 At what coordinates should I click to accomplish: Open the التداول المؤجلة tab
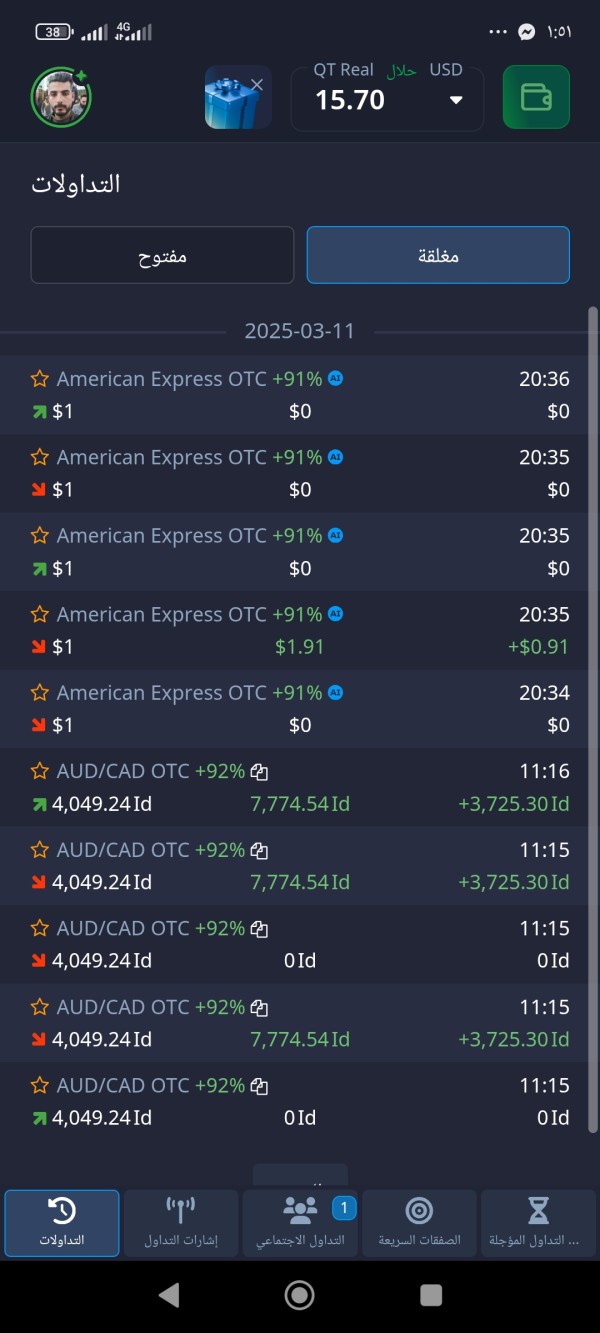538,1223
